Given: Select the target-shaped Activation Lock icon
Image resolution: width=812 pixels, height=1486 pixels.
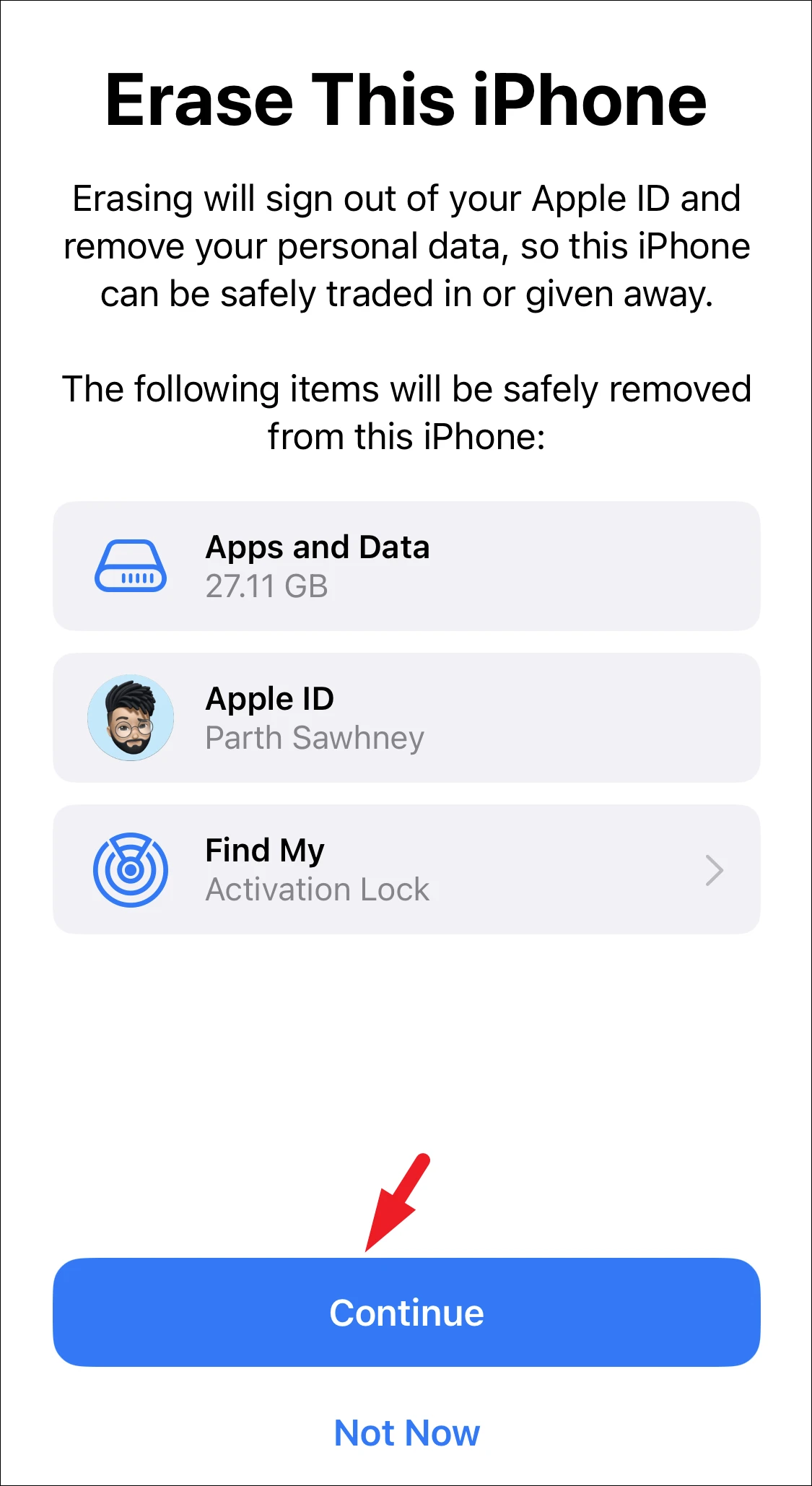Looking at the screenshot, I should pos(130,869).
